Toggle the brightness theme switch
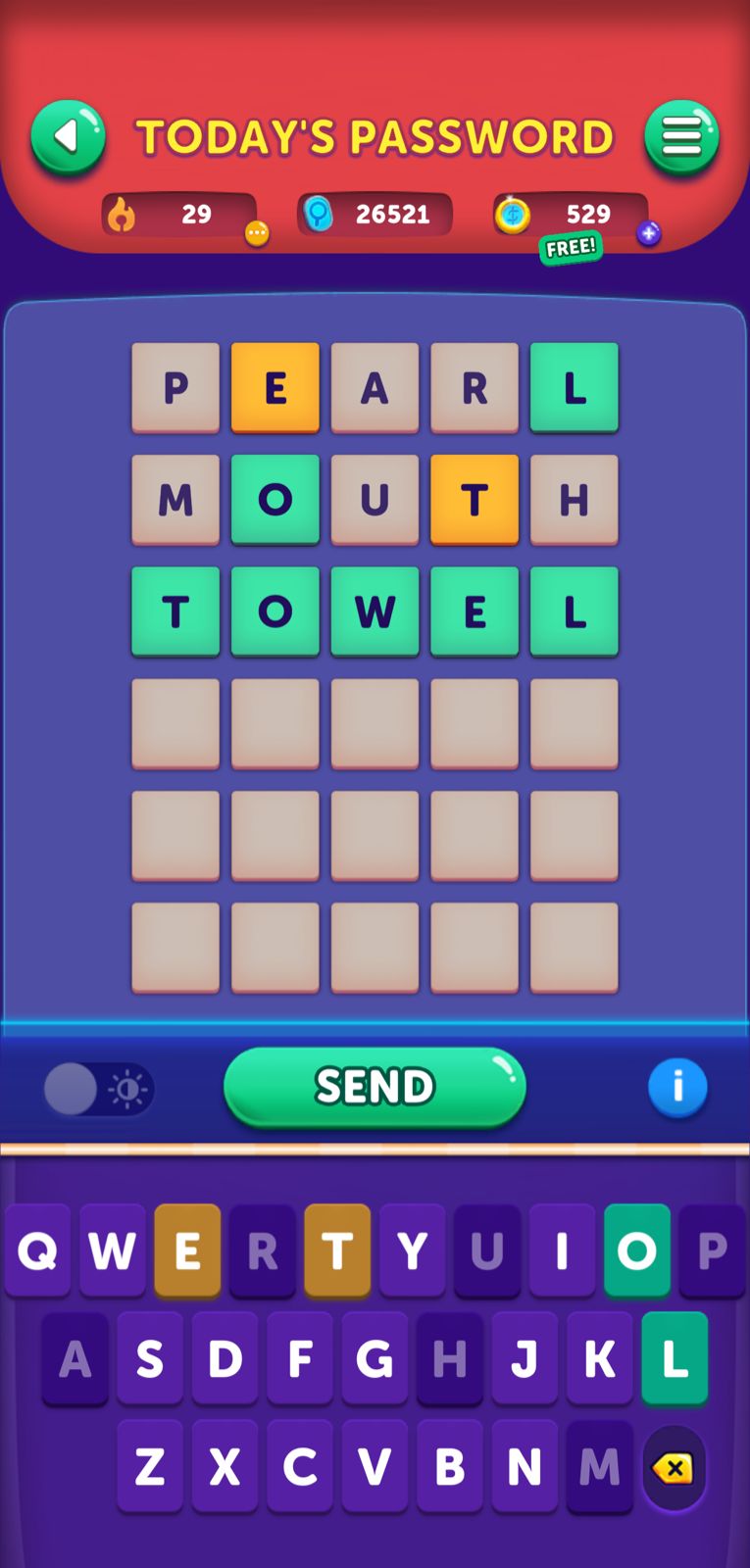The height and width of the screenshot is (1568, 750). [x=98, y=1089]
